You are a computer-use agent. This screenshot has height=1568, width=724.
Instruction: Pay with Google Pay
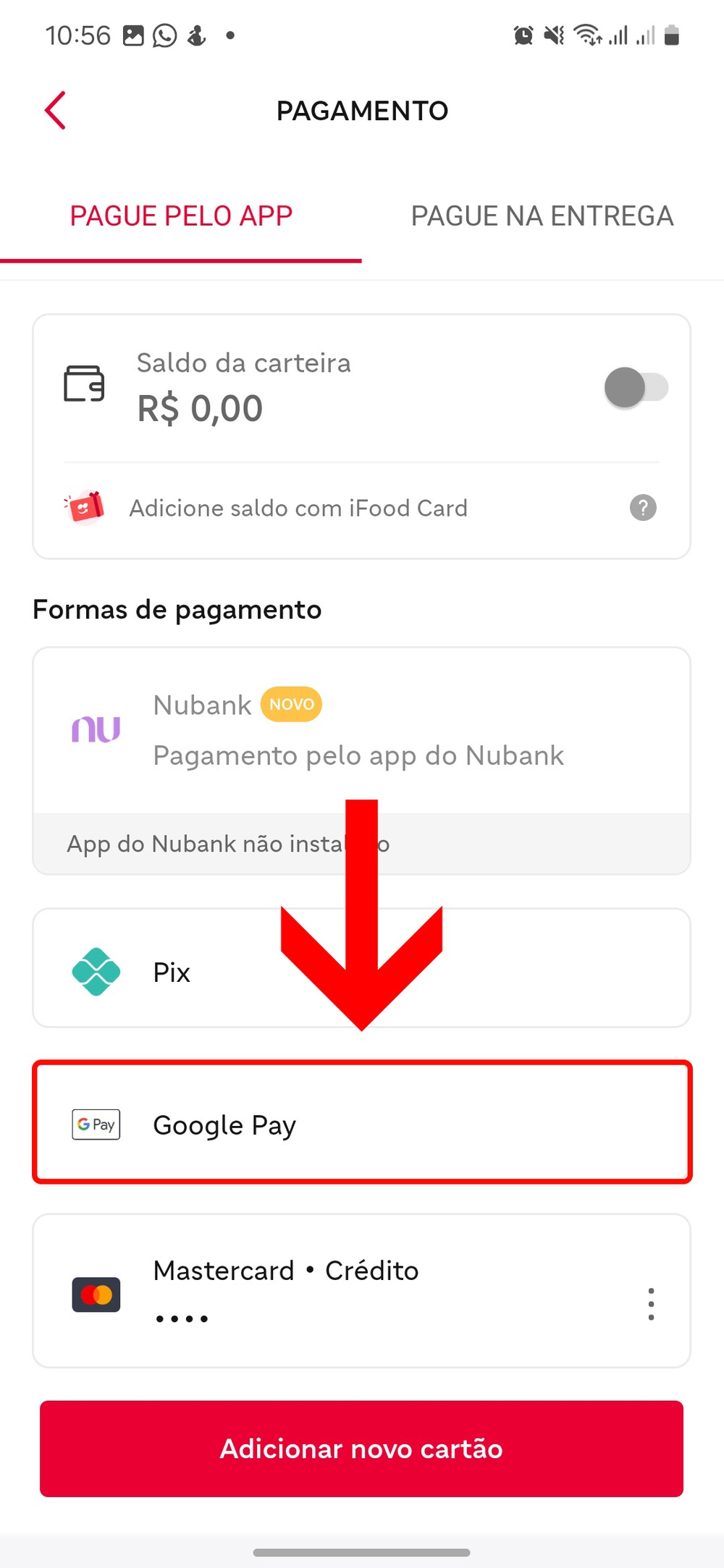361,1124
